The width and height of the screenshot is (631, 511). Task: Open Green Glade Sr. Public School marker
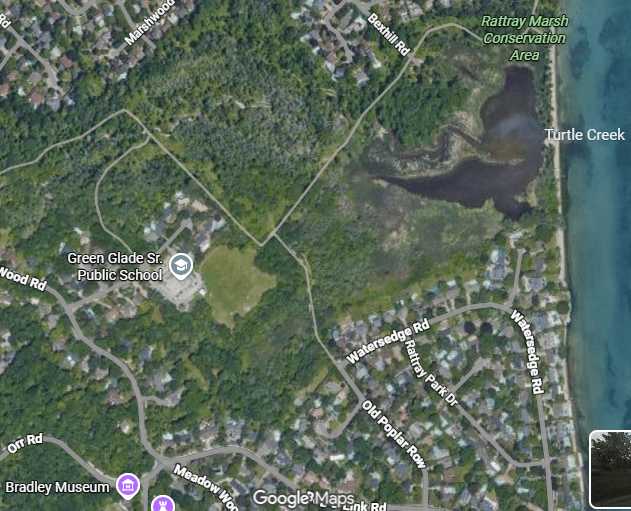coord(180,265)
